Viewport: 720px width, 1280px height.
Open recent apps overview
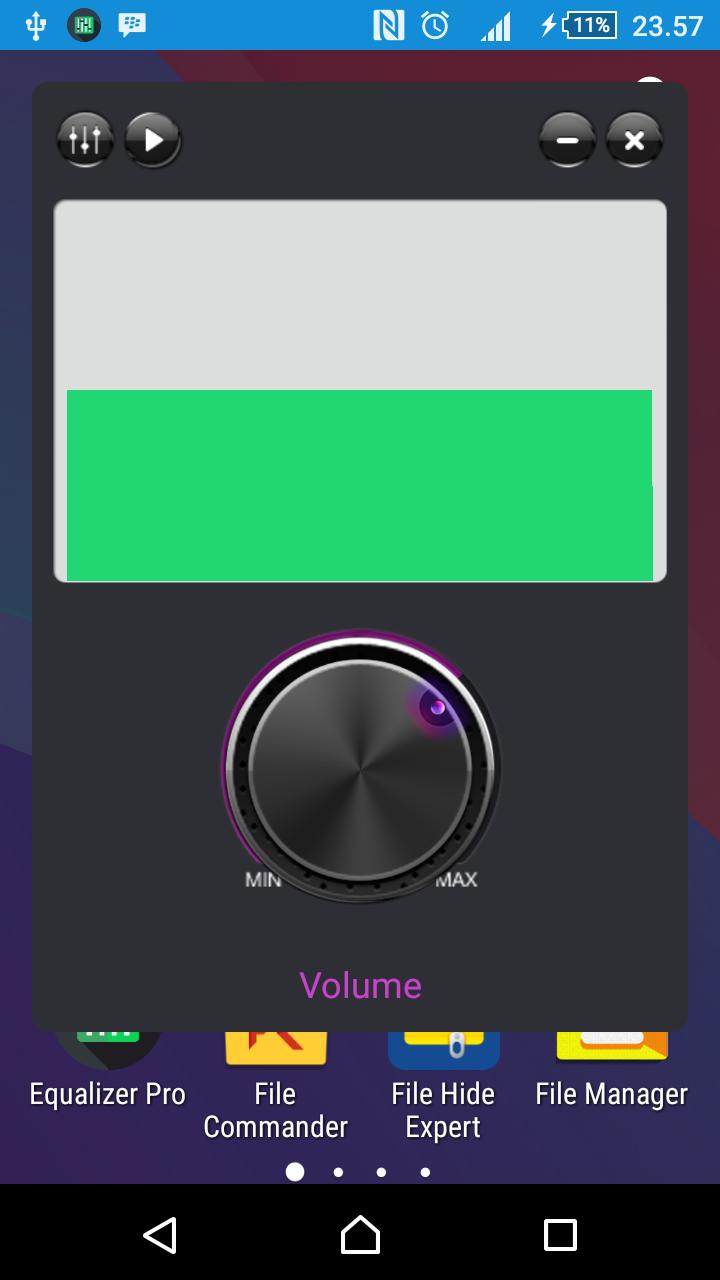coord(560,1235)
